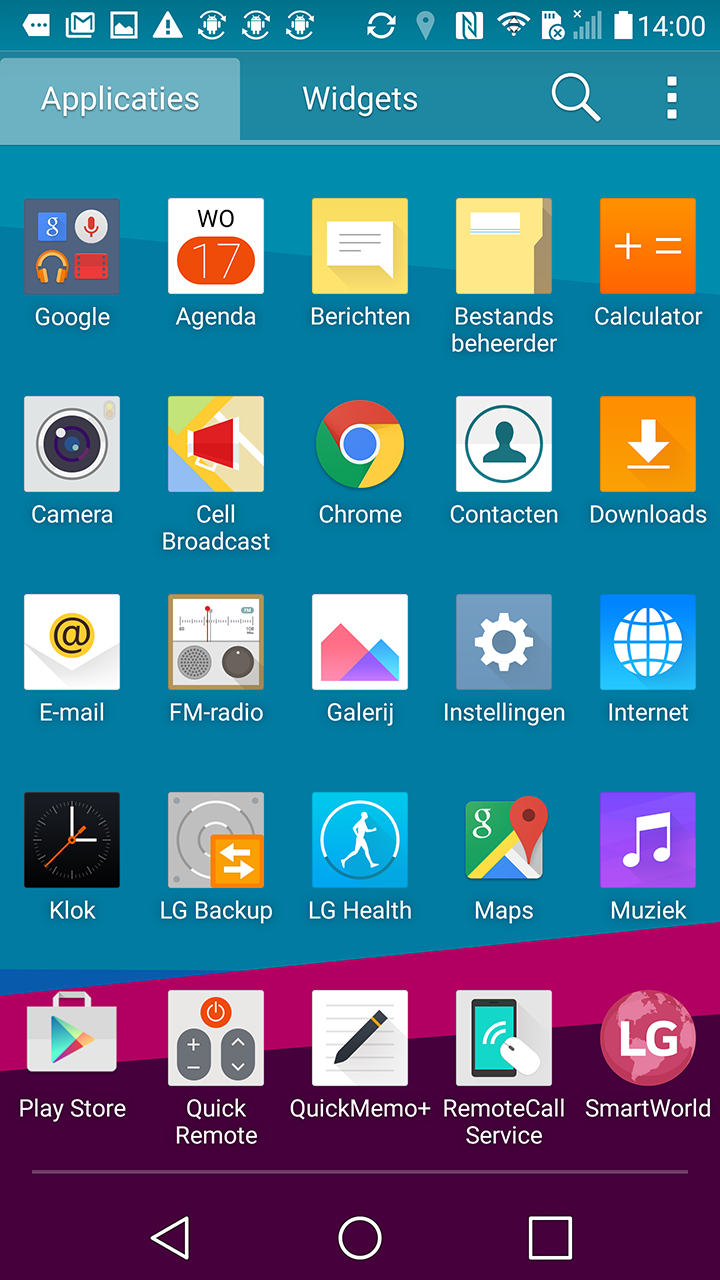Switch to the Widgets tab

tap(360, 99)
